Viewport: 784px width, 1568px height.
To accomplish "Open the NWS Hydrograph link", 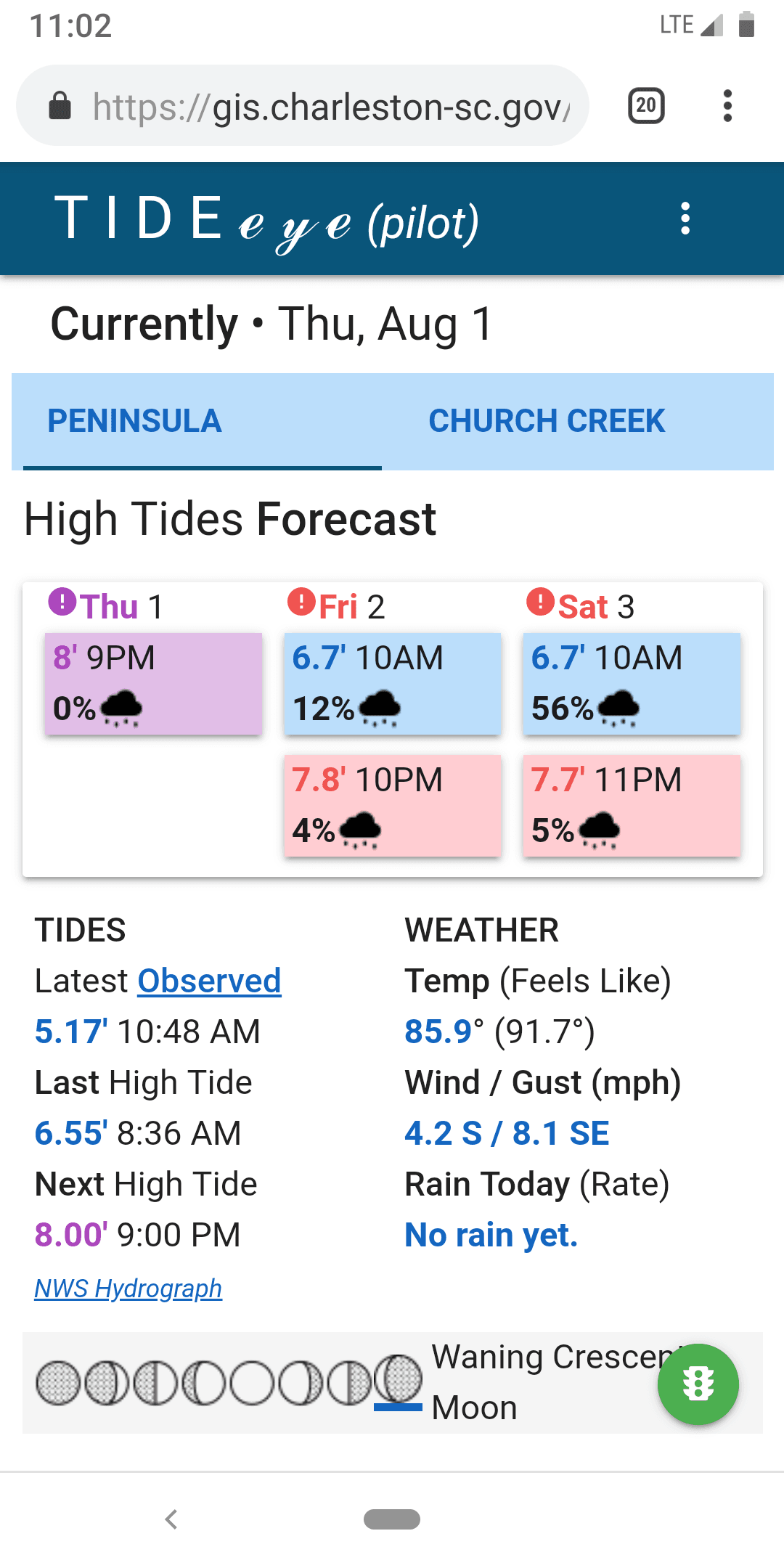I will click(x=128, y=1289).
